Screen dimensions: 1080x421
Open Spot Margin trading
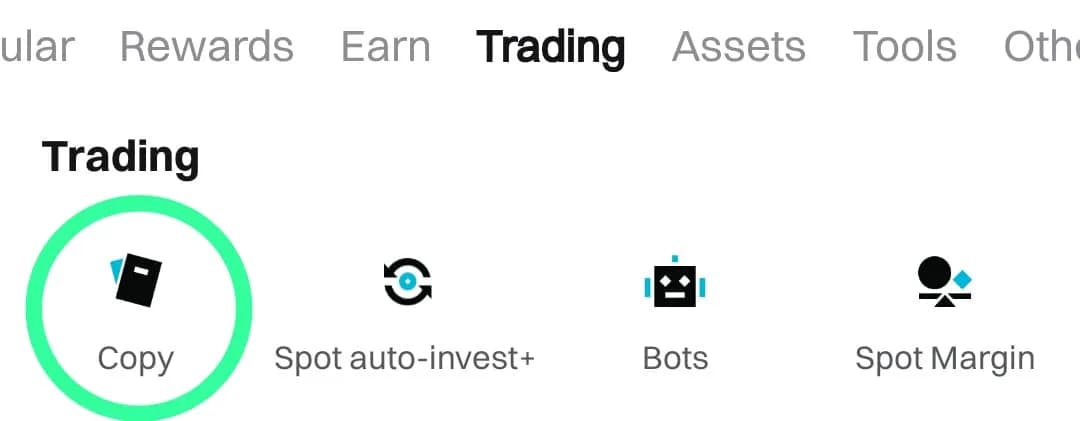tap(944, 310)
